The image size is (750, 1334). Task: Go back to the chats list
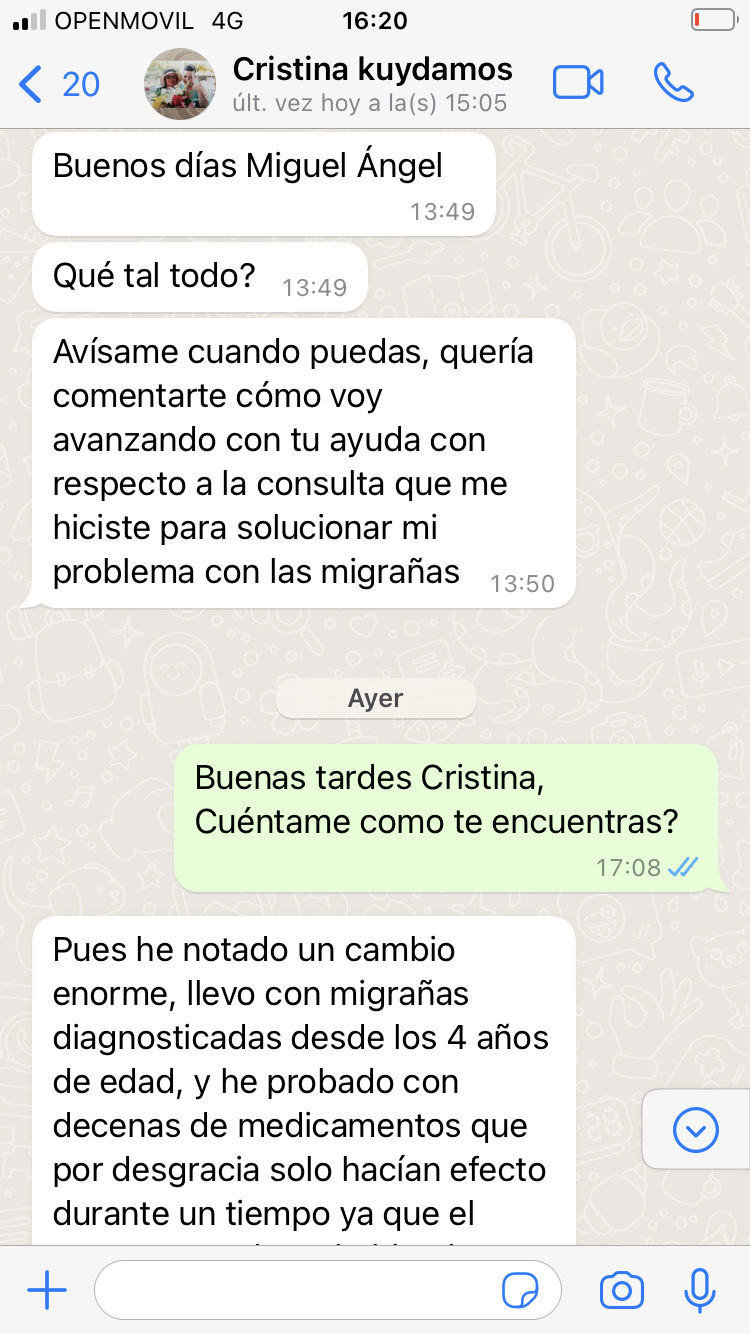click(58, 84)
